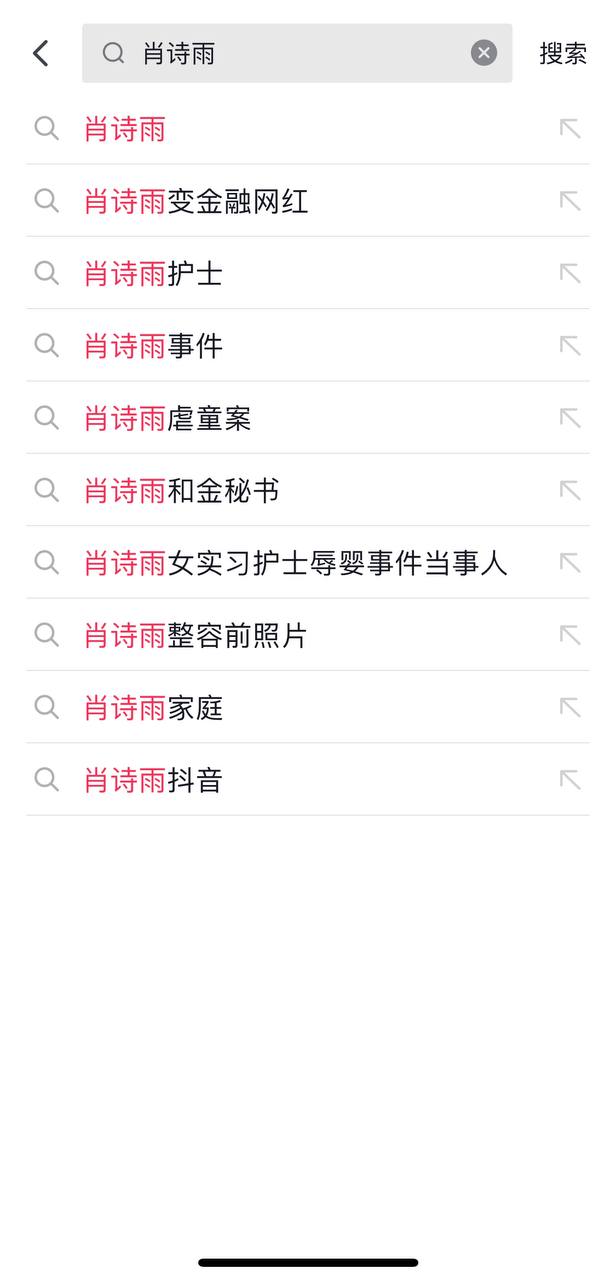Insert 肖诗雨事件 into search via arrow icon
The height and width of the screenshot is (1280, 616).
tap(570, 346)
